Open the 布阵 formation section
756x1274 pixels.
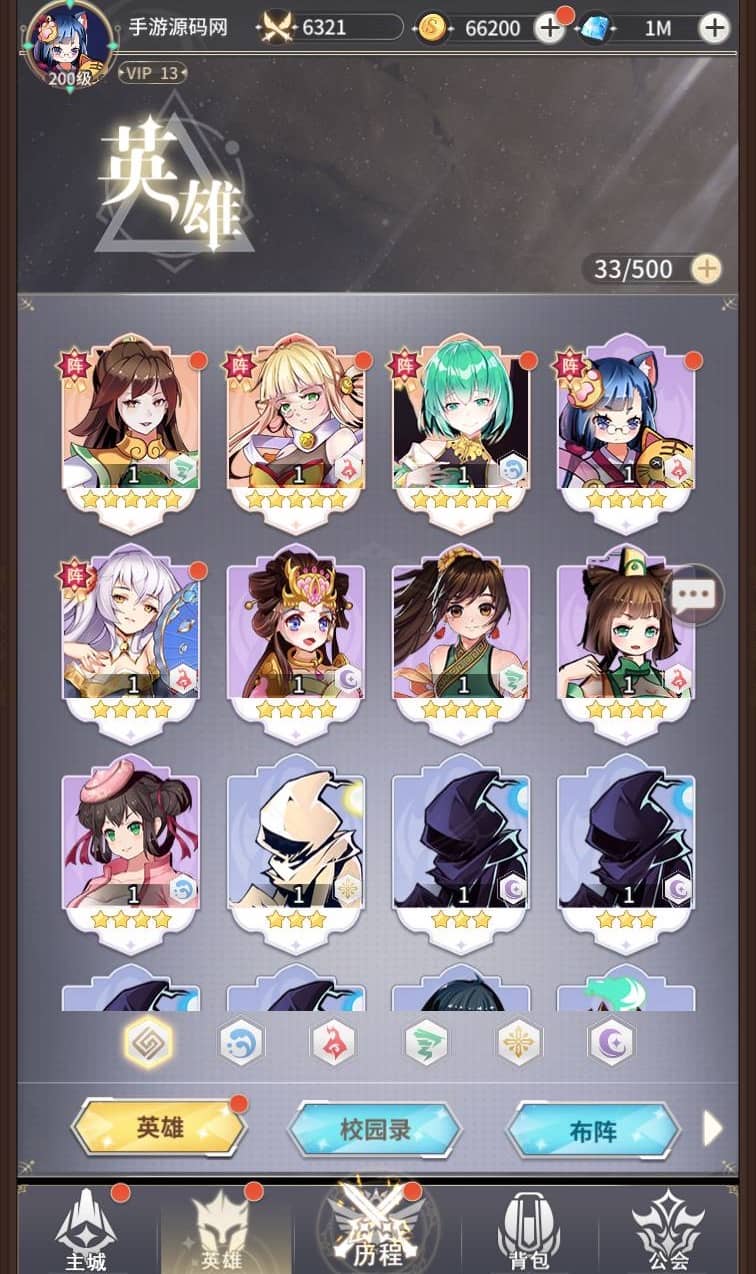click(593, 1131)
